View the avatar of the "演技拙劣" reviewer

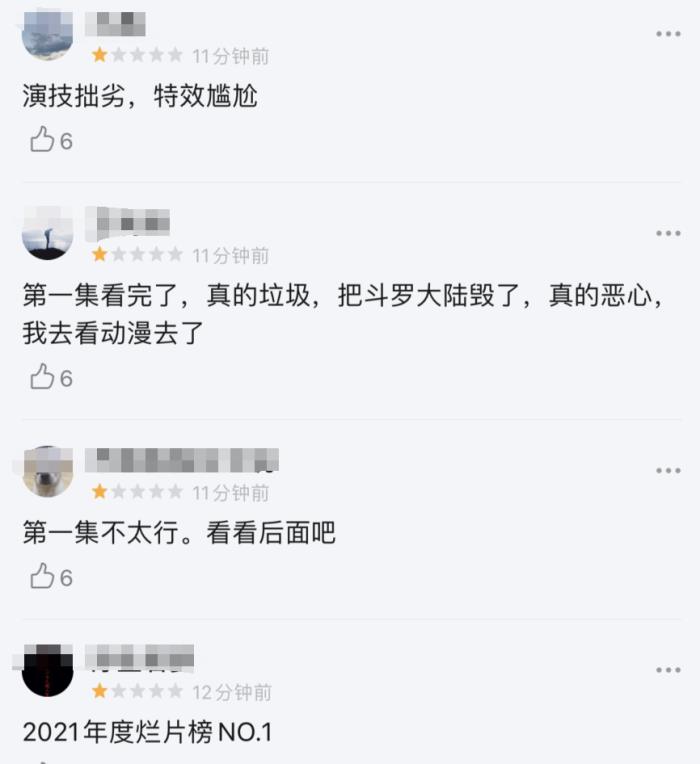tap(47, 36)
